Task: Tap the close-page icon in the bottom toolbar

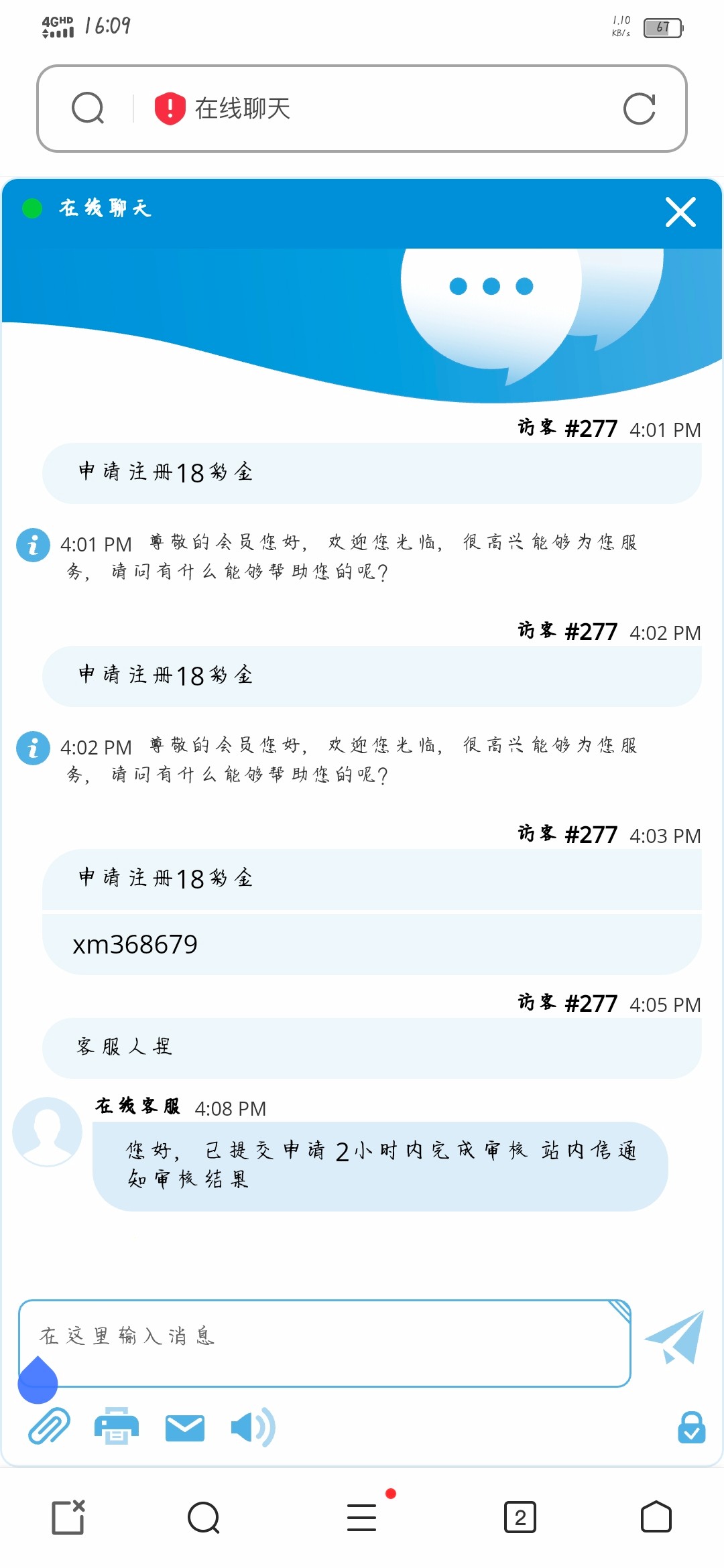Action: pyautogui.click(x=68, y=1517)
